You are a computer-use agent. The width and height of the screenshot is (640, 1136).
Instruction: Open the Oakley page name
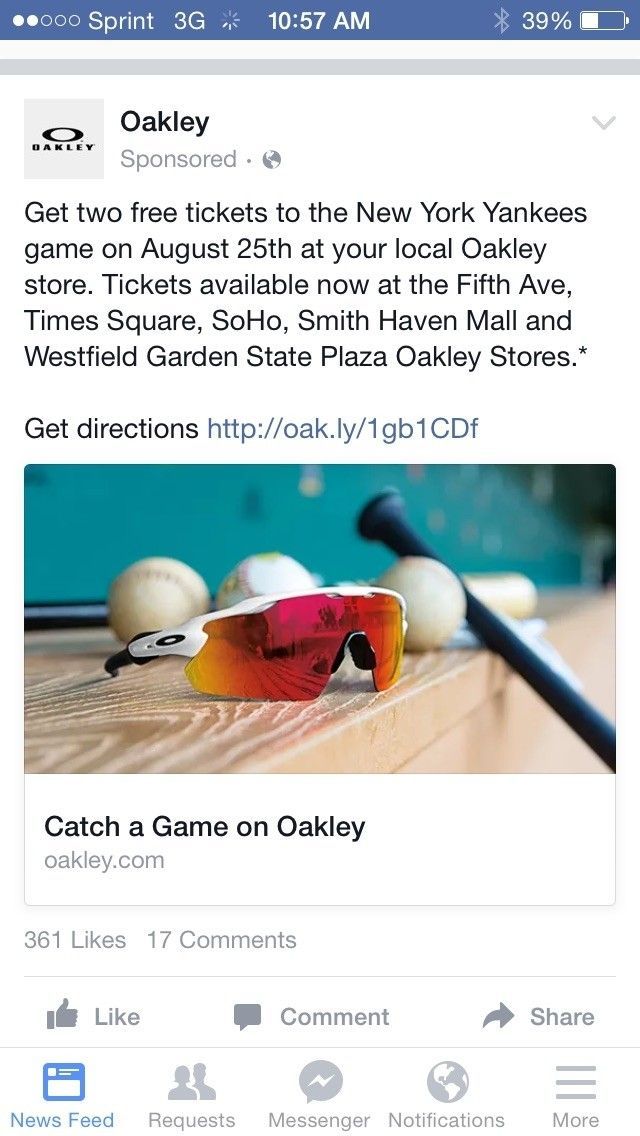(x=164, y=122)
